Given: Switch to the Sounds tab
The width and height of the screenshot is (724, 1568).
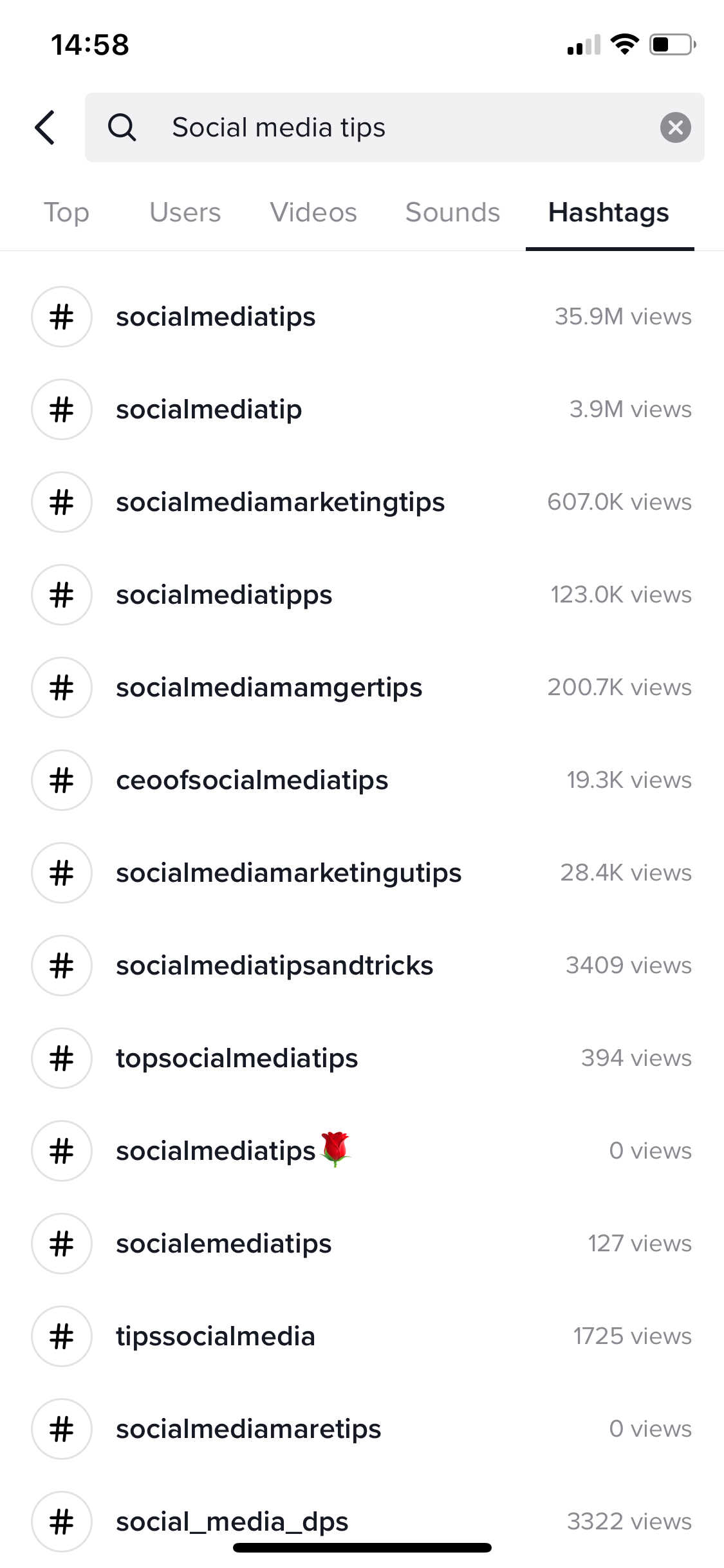Looking at the screenshot, I should click(x=452, y=212).
